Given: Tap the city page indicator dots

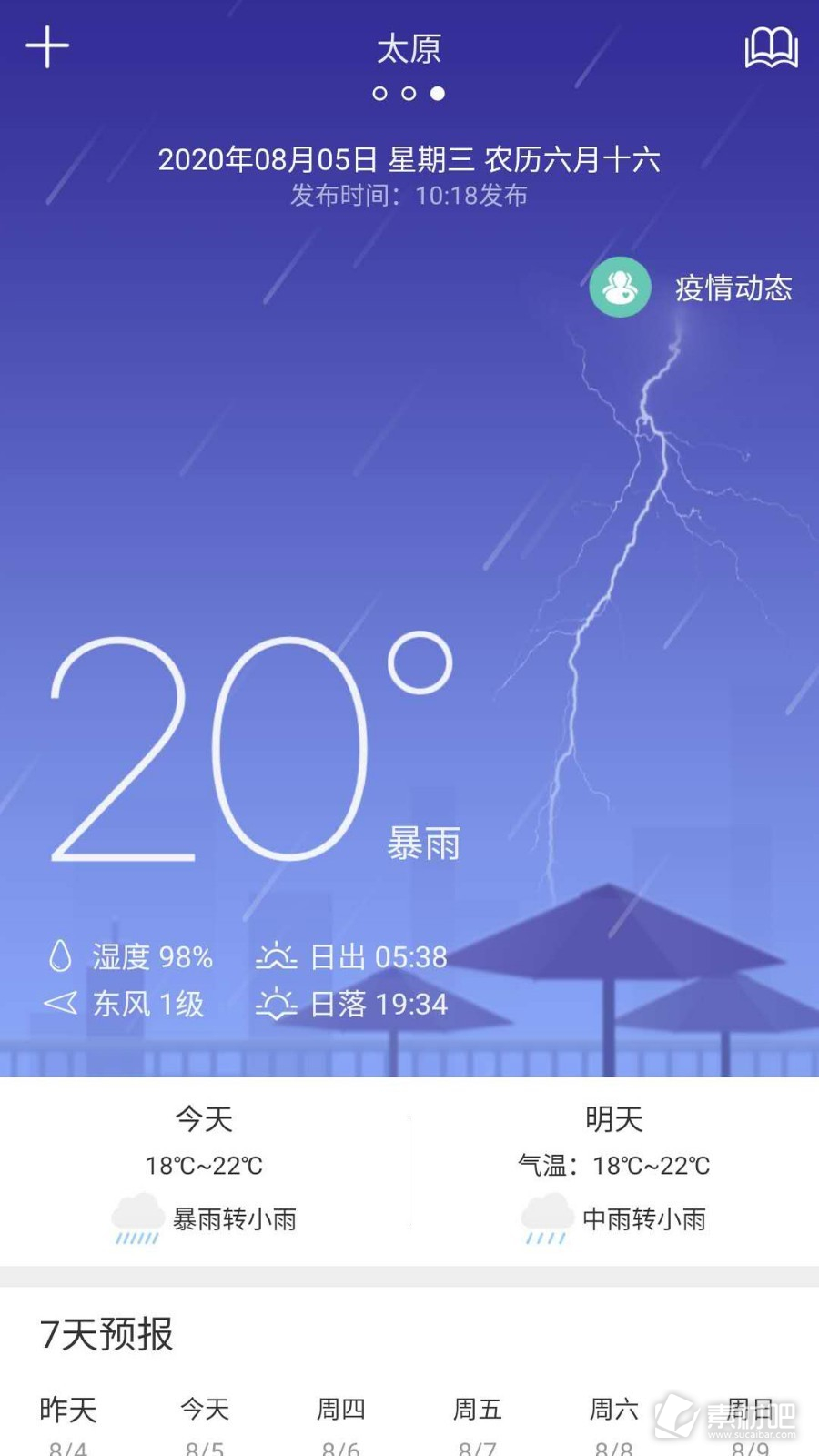Looking at the screenshot, I should pos(409,93).
